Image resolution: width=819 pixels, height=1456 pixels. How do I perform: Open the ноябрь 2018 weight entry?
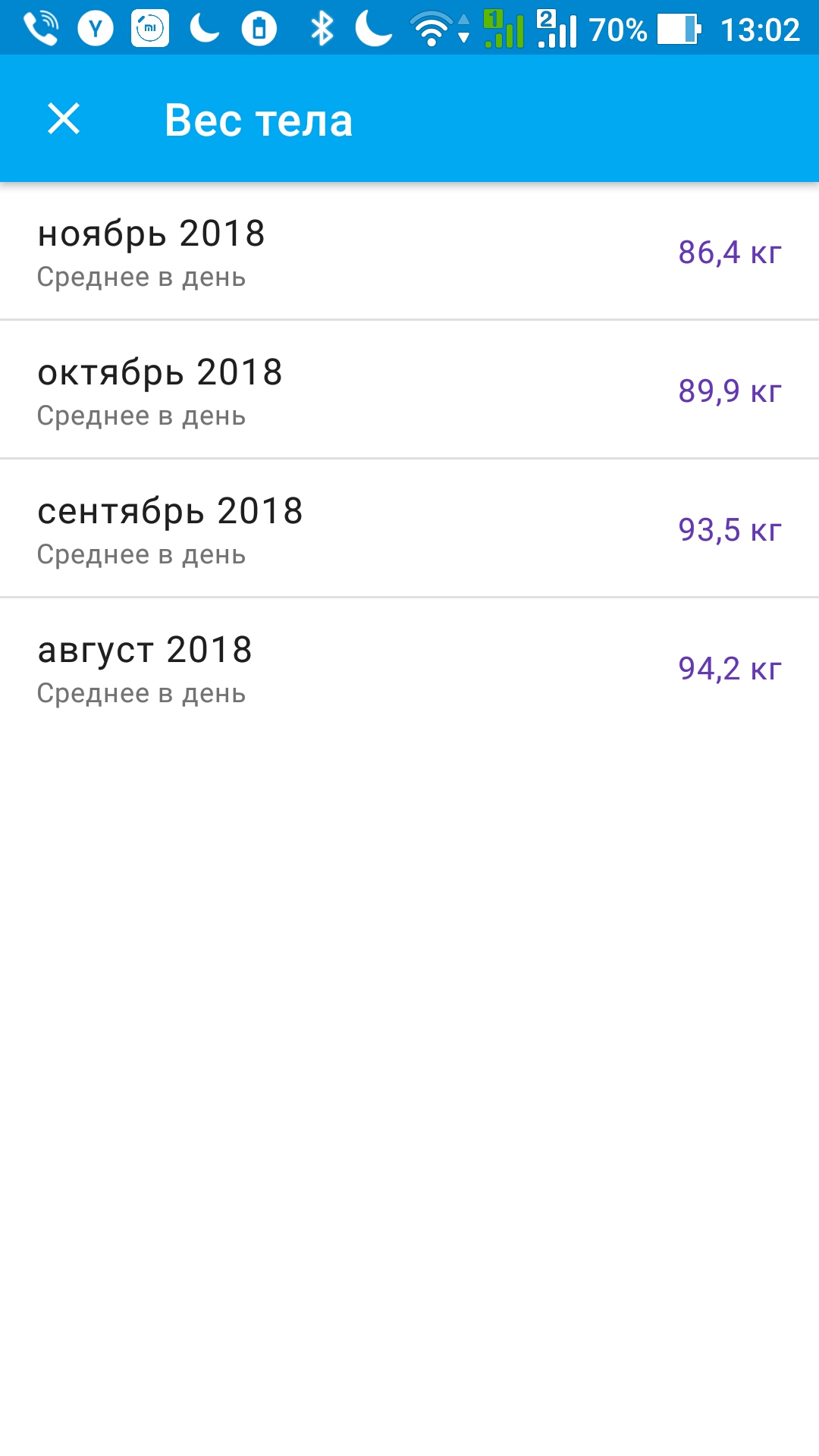pyautogui.click(x=409, y=251)
